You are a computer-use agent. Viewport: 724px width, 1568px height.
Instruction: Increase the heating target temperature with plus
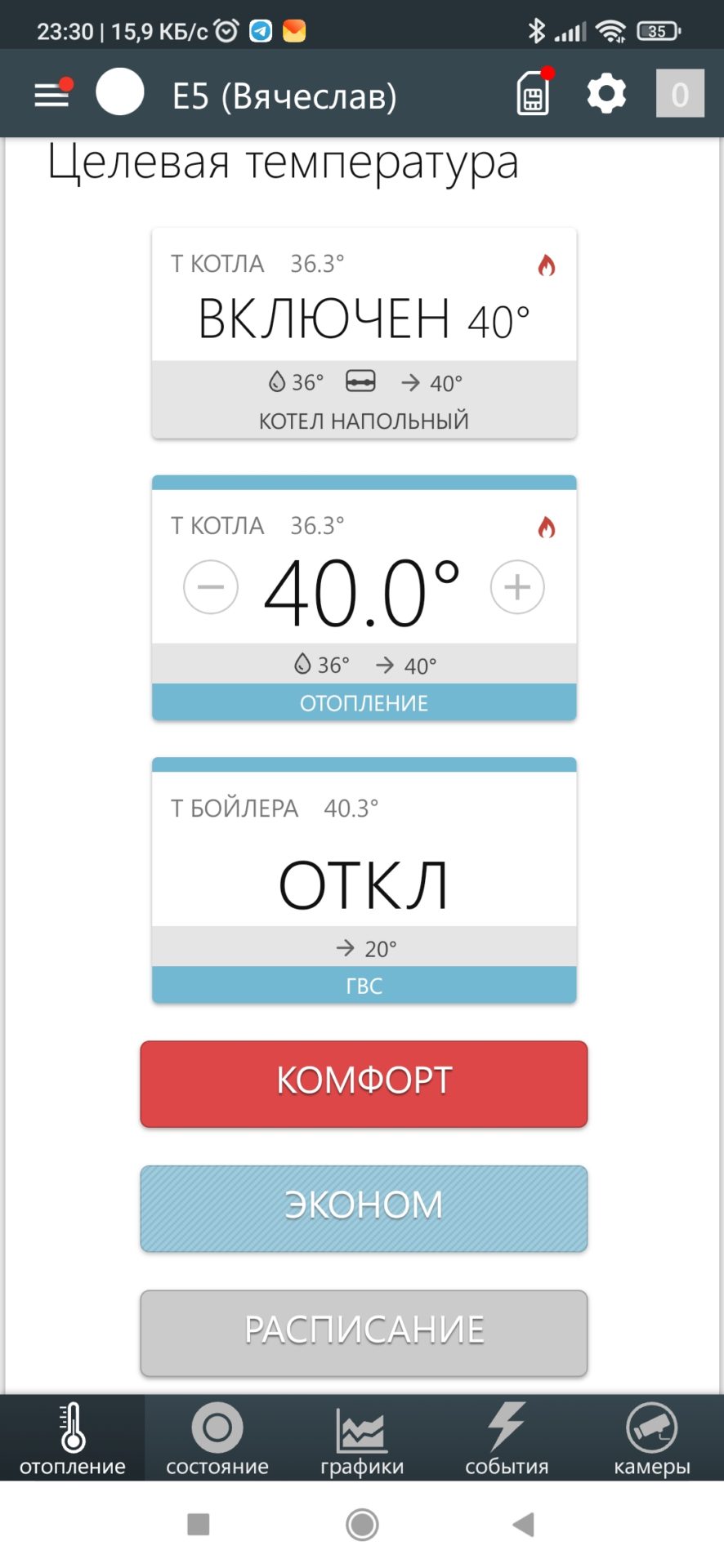517,586
